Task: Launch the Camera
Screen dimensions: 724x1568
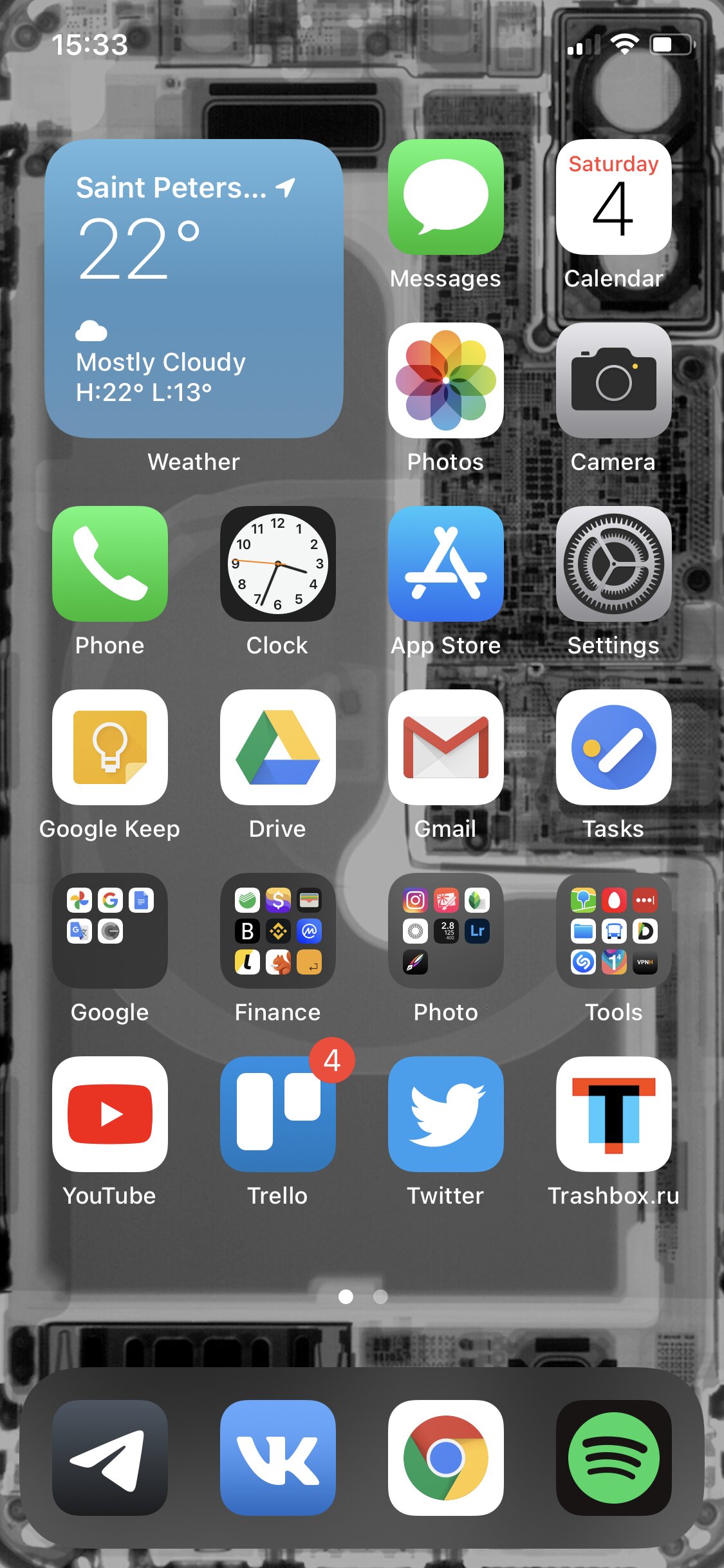Action: pyautogui.click(x=614, y=380)
